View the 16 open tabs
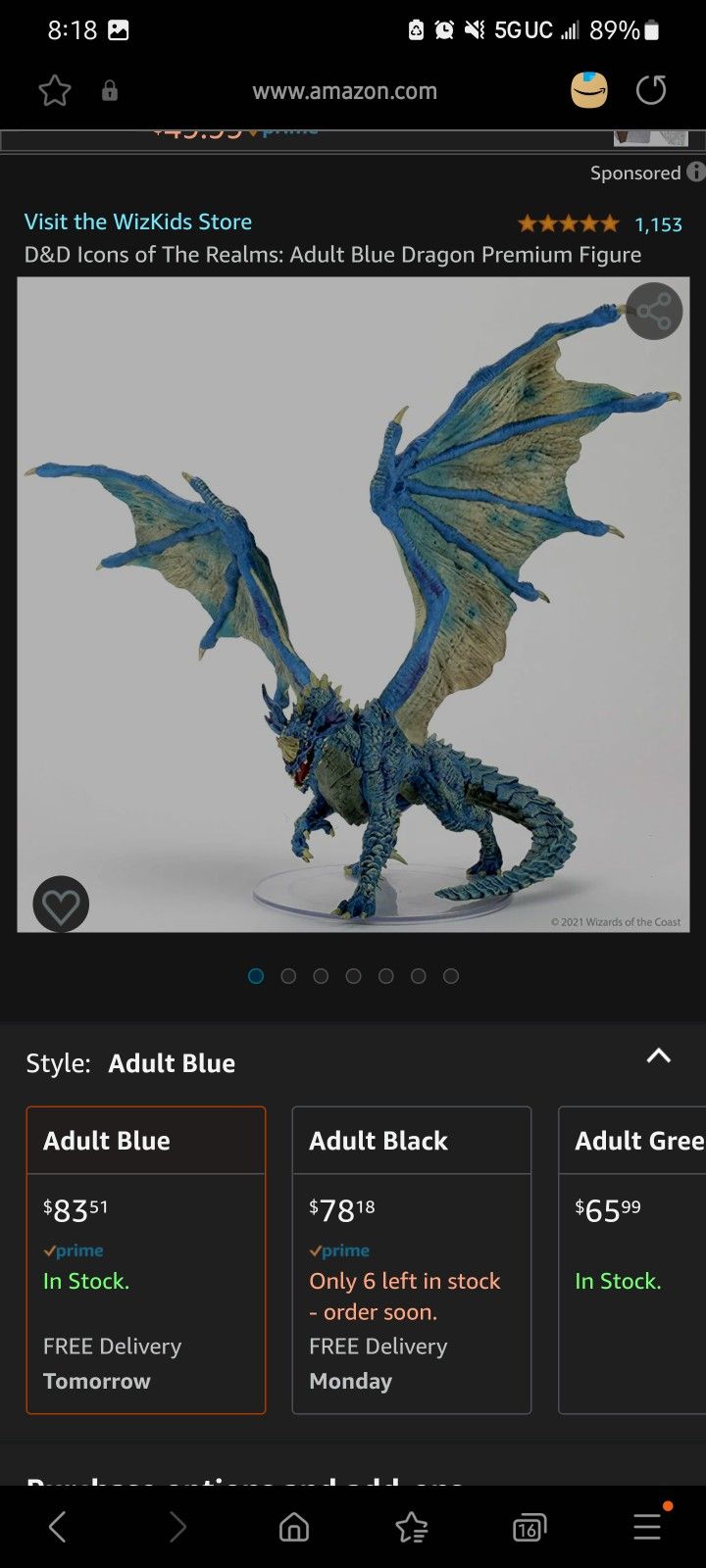 pos(529,1527)
